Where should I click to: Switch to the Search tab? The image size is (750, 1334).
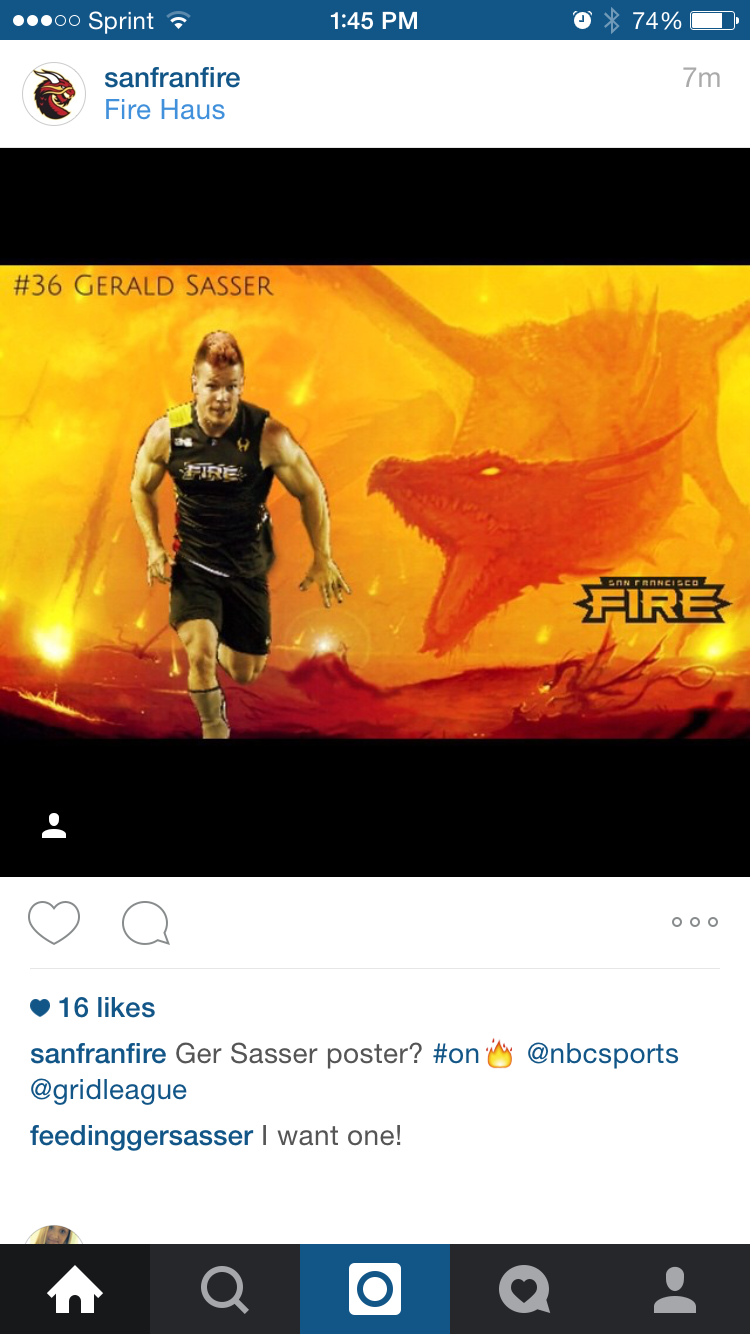click(x=225, y=1290)
